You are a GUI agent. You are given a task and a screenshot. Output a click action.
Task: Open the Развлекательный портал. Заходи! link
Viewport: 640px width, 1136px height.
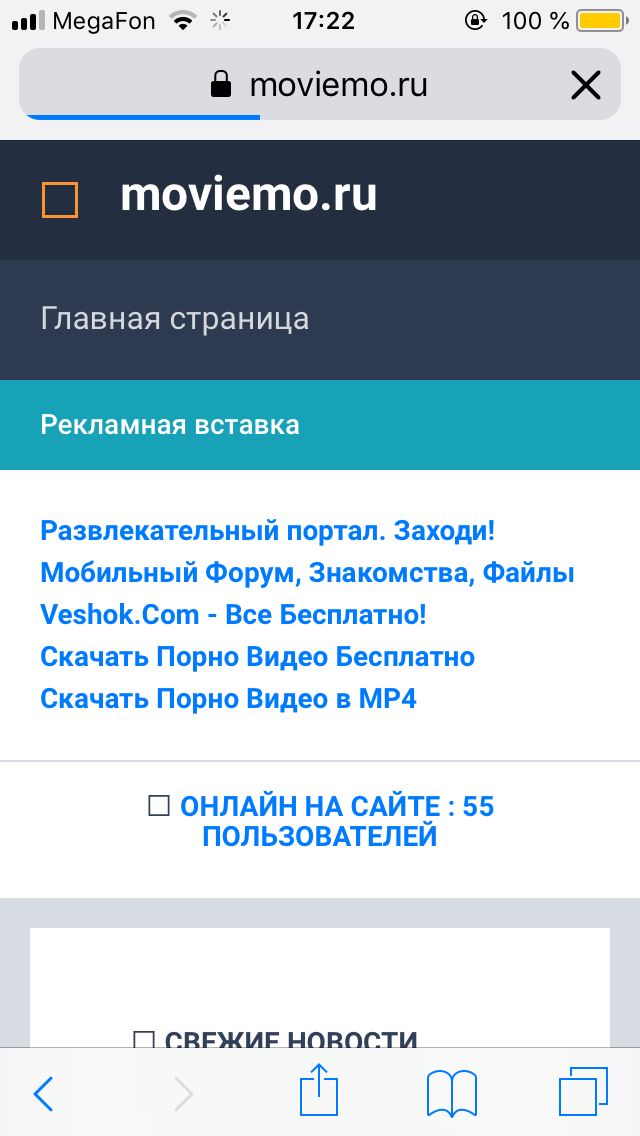click(x=268, y=530)
